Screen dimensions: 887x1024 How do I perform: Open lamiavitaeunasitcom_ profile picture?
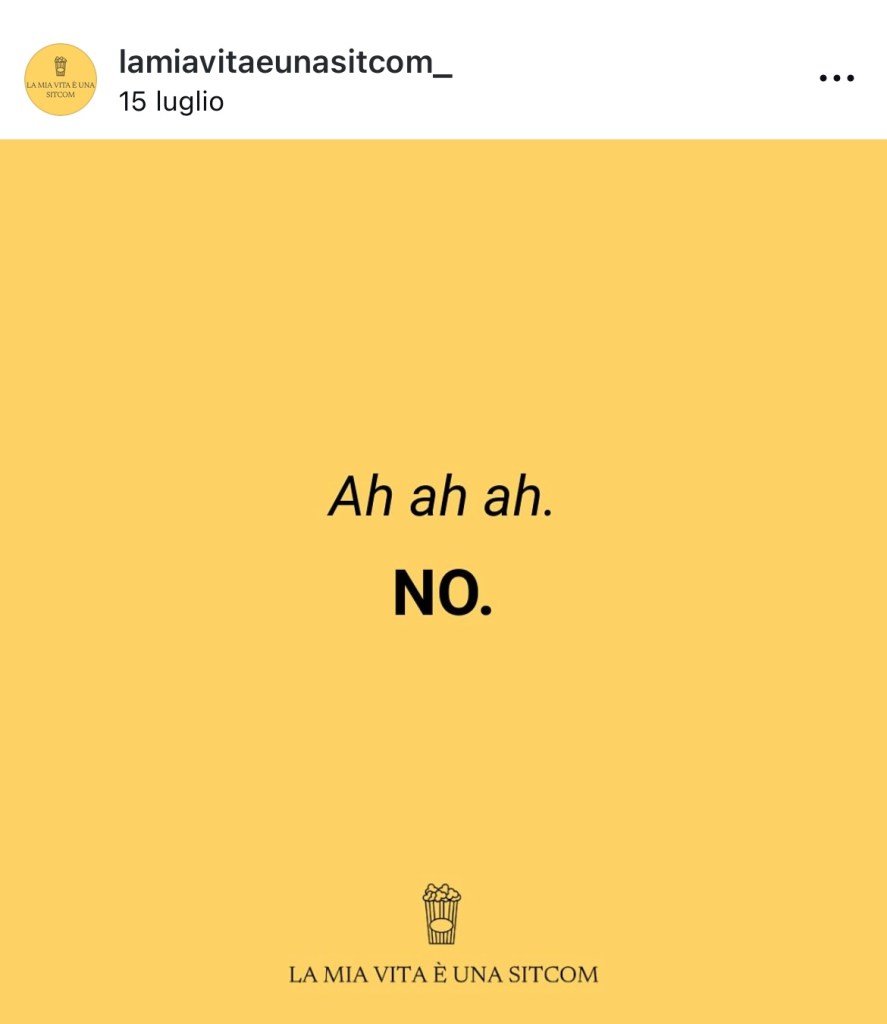pos(60,79)
